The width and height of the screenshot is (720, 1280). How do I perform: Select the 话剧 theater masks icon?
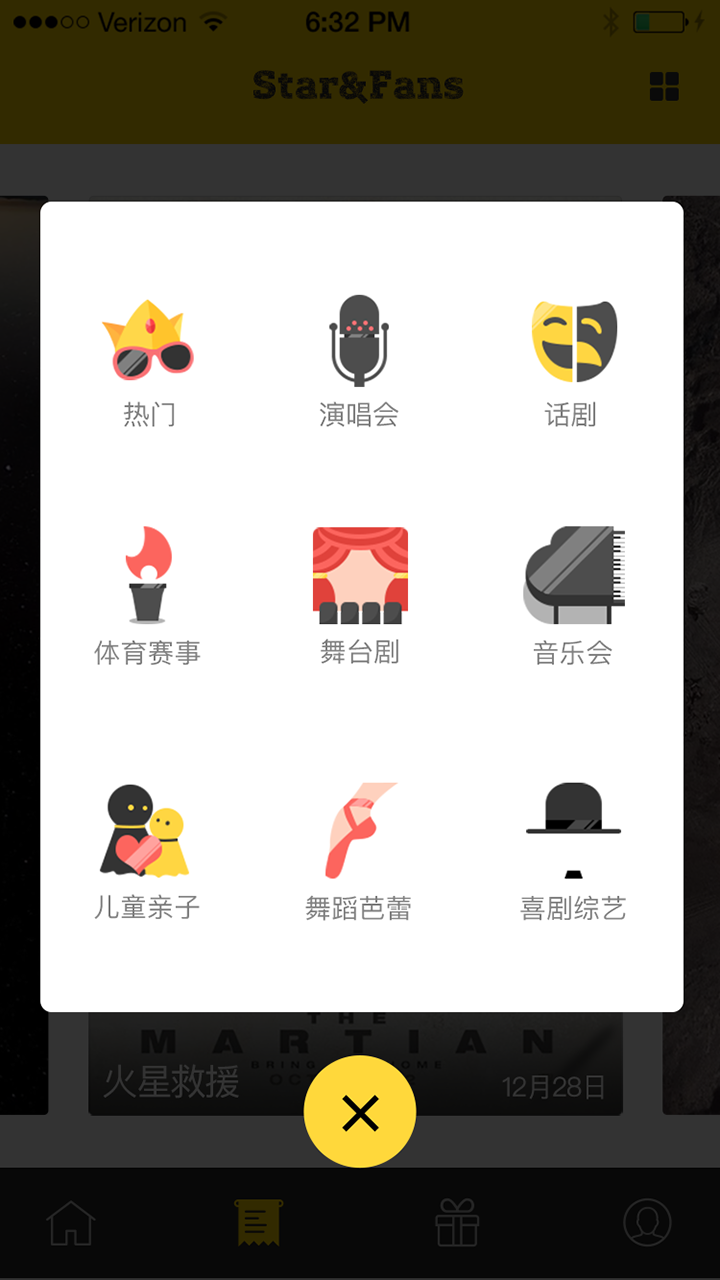(x=572, y=340)
